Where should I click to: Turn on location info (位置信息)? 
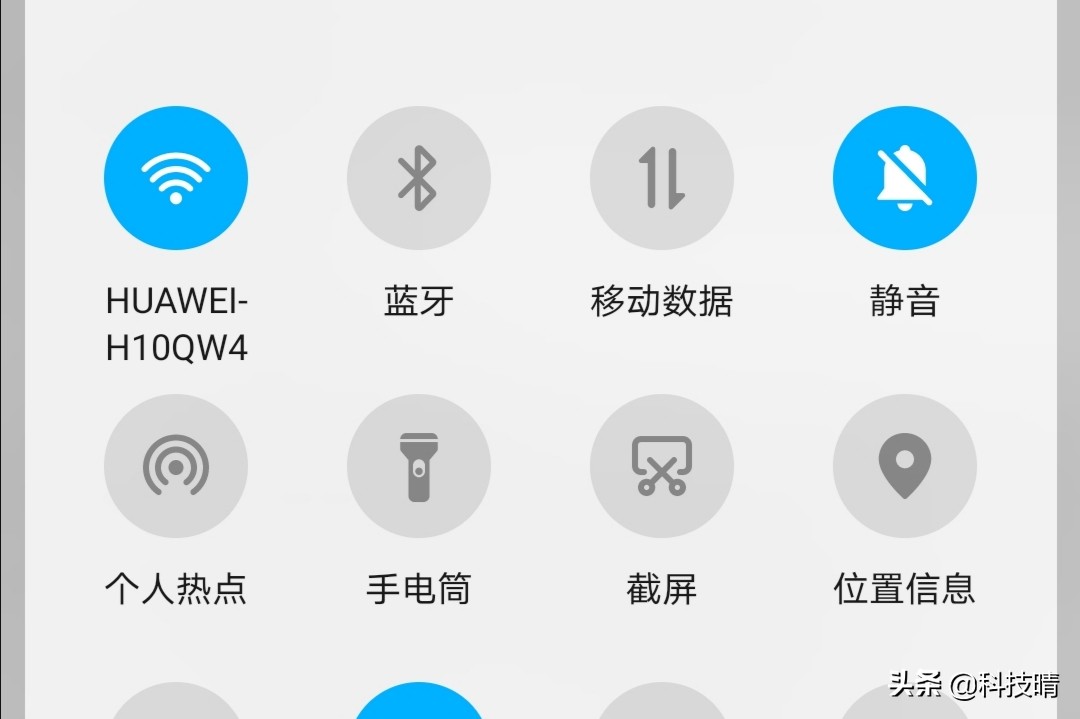[905, 466]
